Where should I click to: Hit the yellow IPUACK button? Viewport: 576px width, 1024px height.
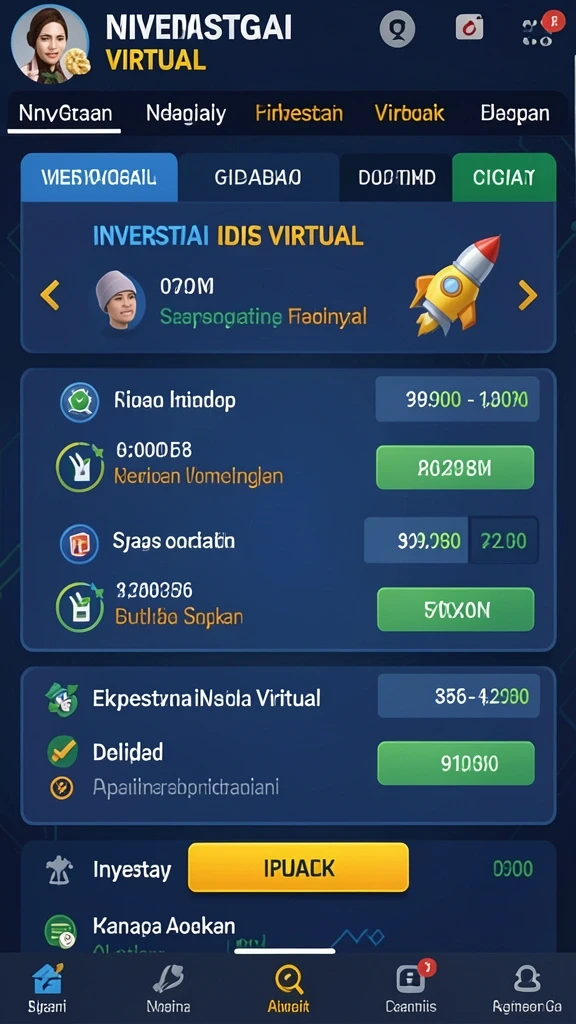(298, 867)
